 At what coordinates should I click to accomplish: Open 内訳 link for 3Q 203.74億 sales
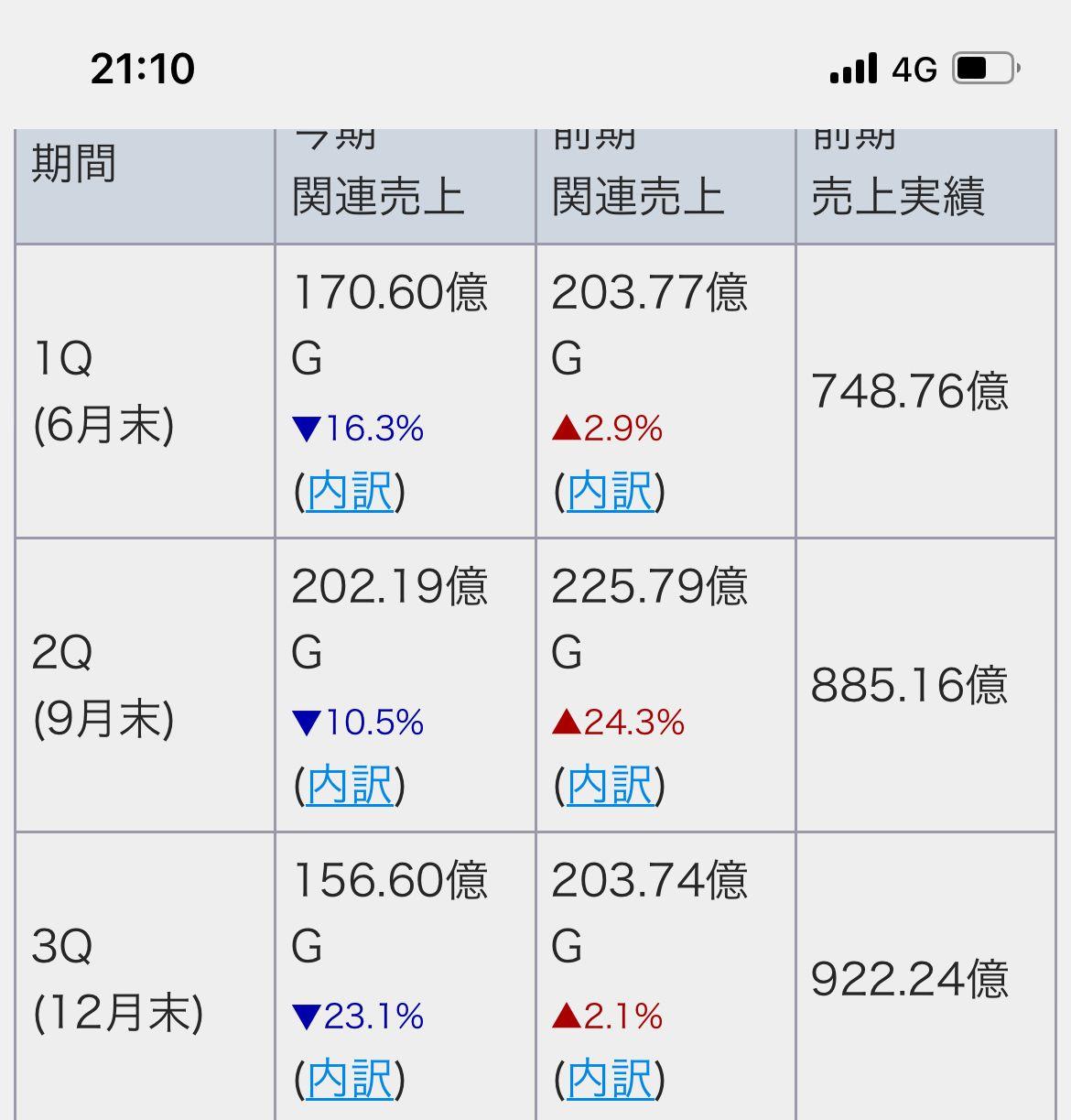point(610,1079)
